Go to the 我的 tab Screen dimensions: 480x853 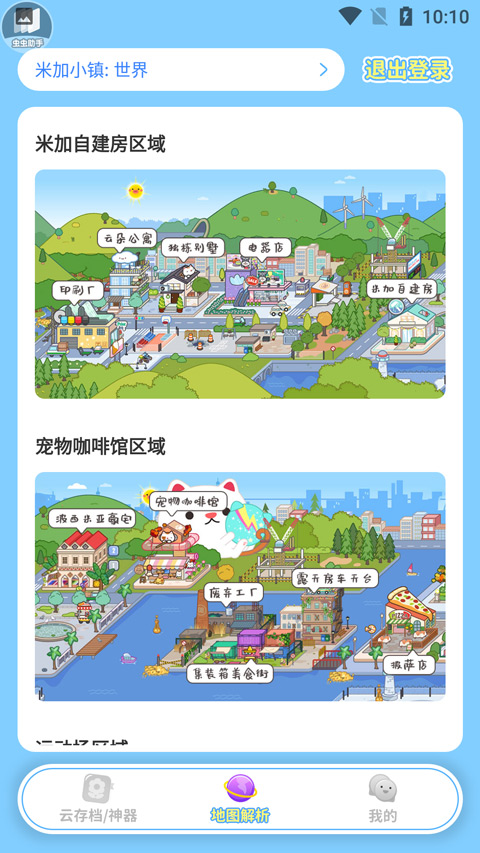(383, 799)
